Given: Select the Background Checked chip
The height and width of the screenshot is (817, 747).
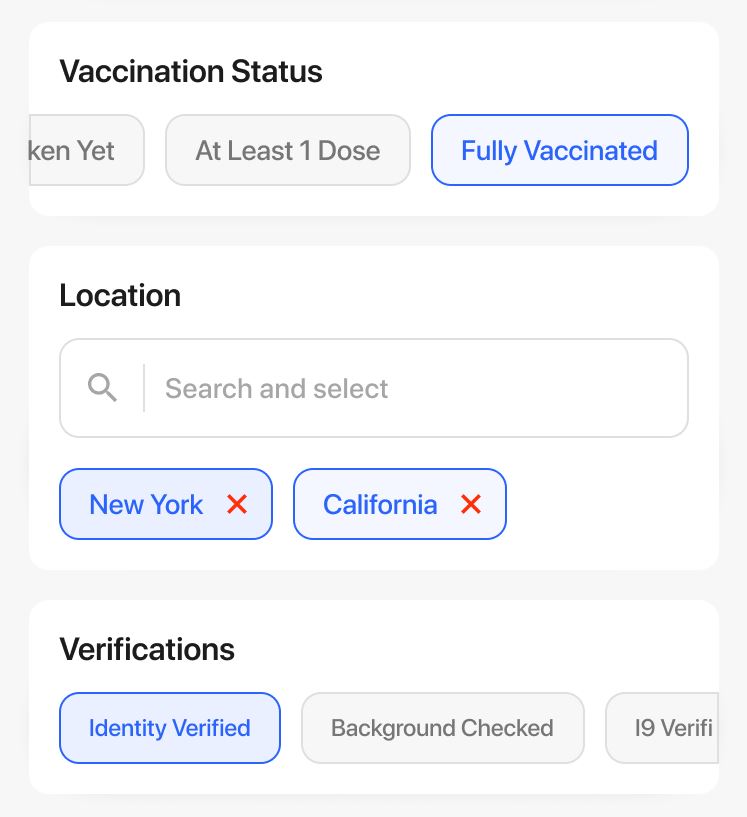Looking at the screenshot, I should point(442,728).
